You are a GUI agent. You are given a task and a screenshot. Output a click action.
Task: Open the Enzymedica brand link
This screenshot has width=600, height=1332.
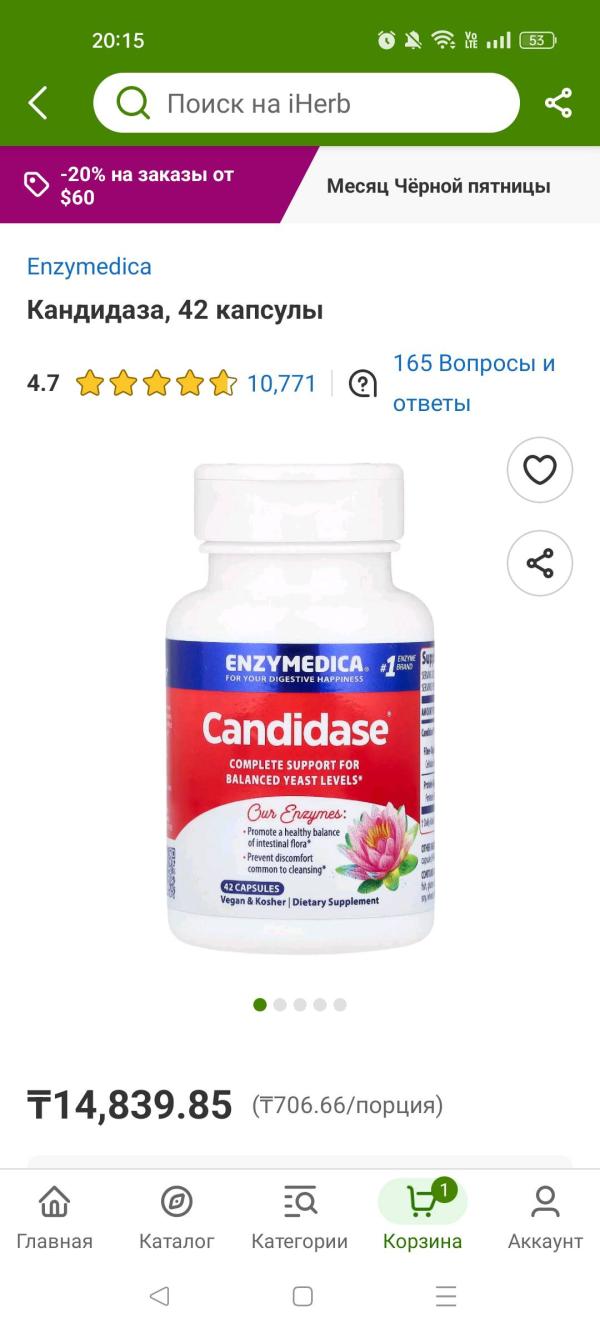89,267
